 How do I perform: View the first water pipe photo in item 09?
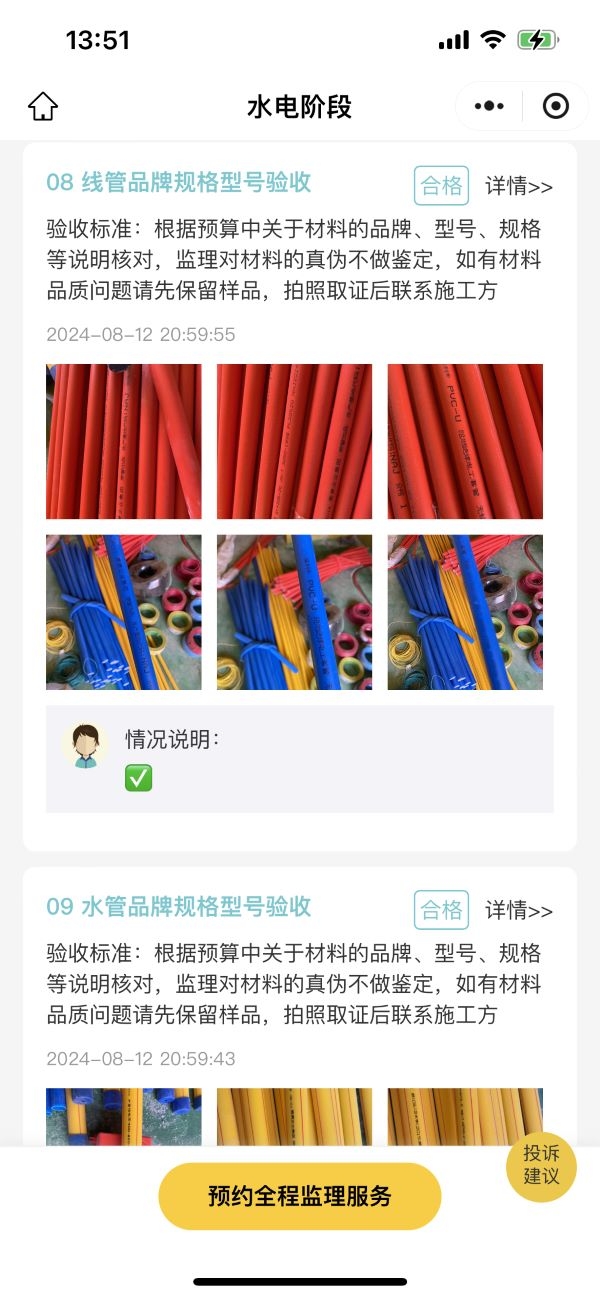pos(123,1117)
